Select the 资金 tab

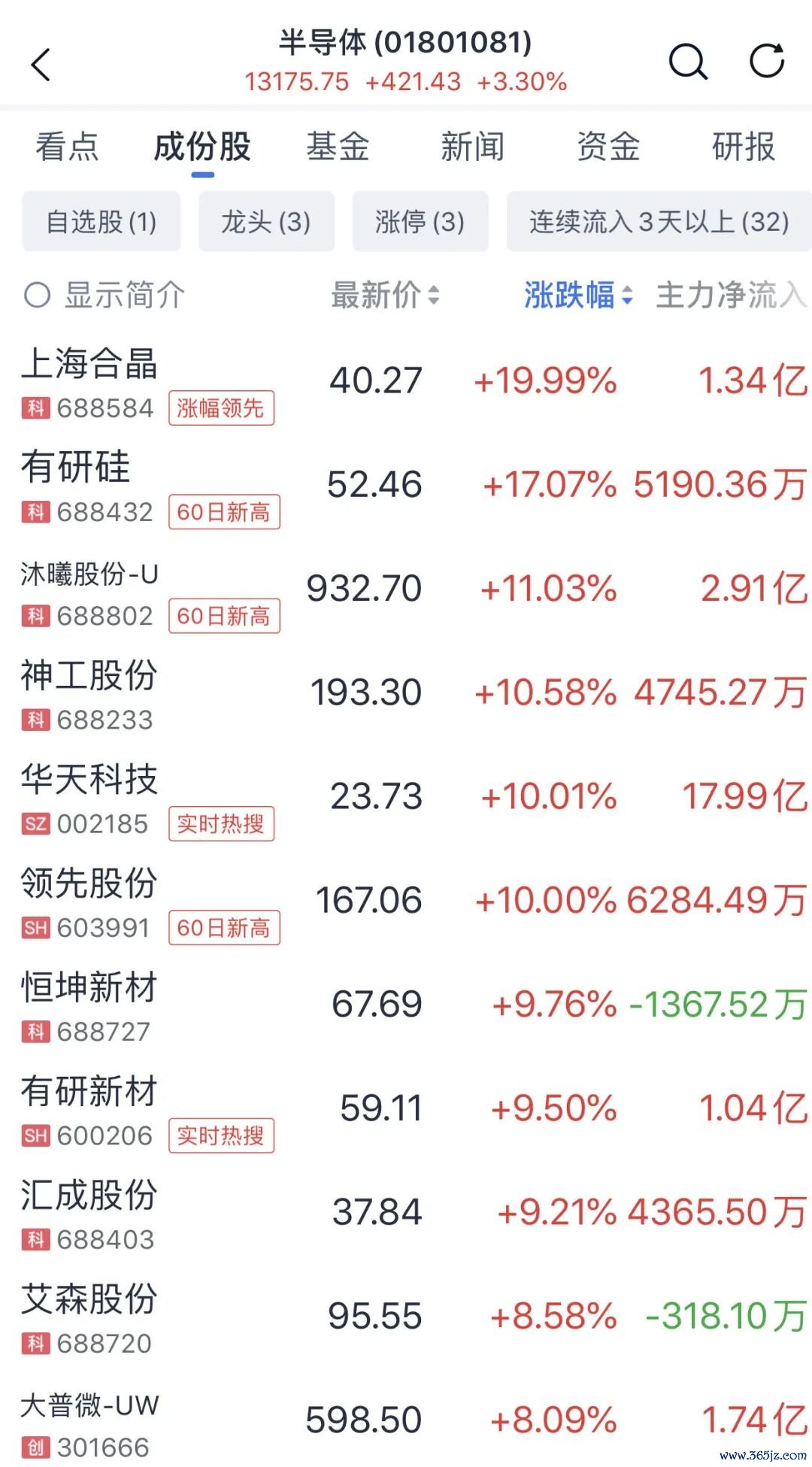click(x=608, y=147)
